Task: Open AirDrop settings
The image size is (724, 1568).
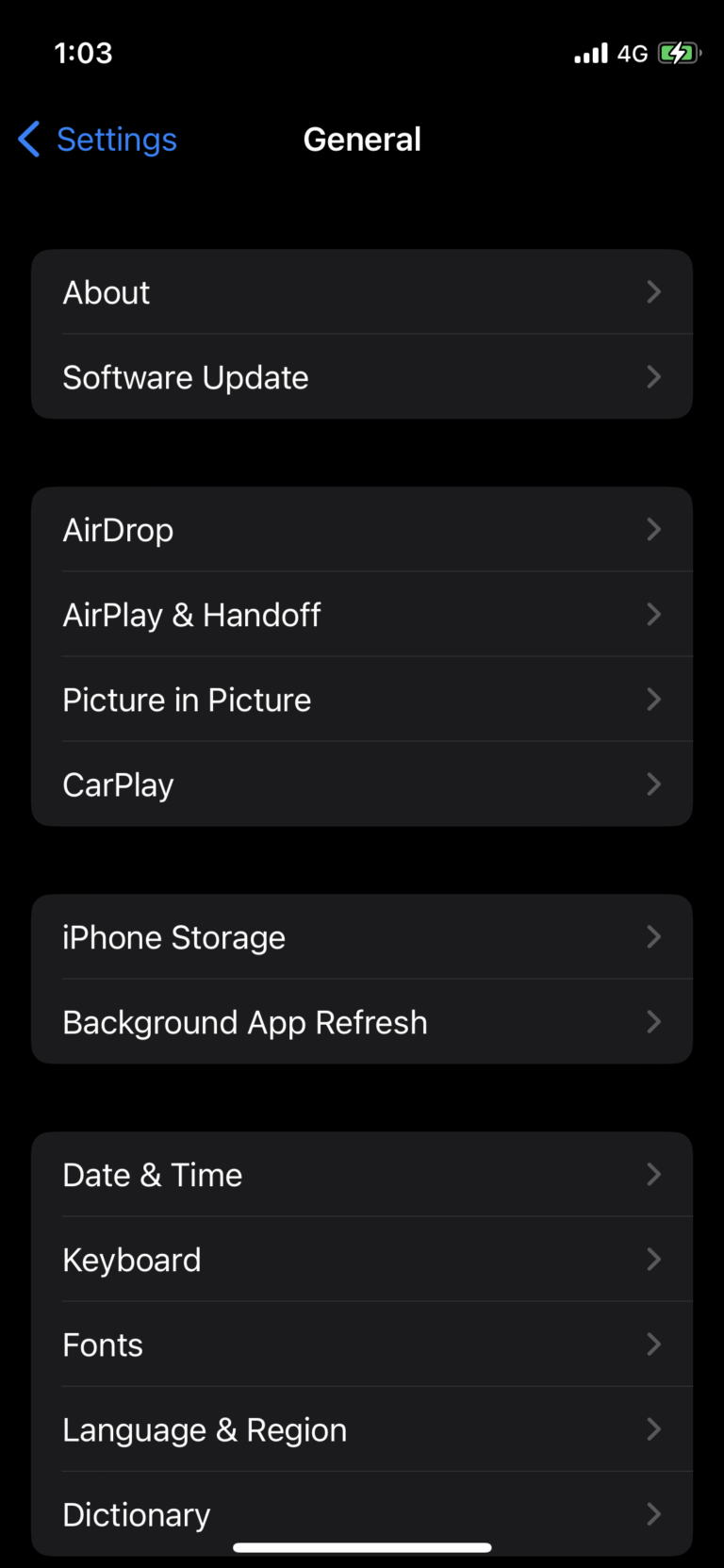Action: 362,529
